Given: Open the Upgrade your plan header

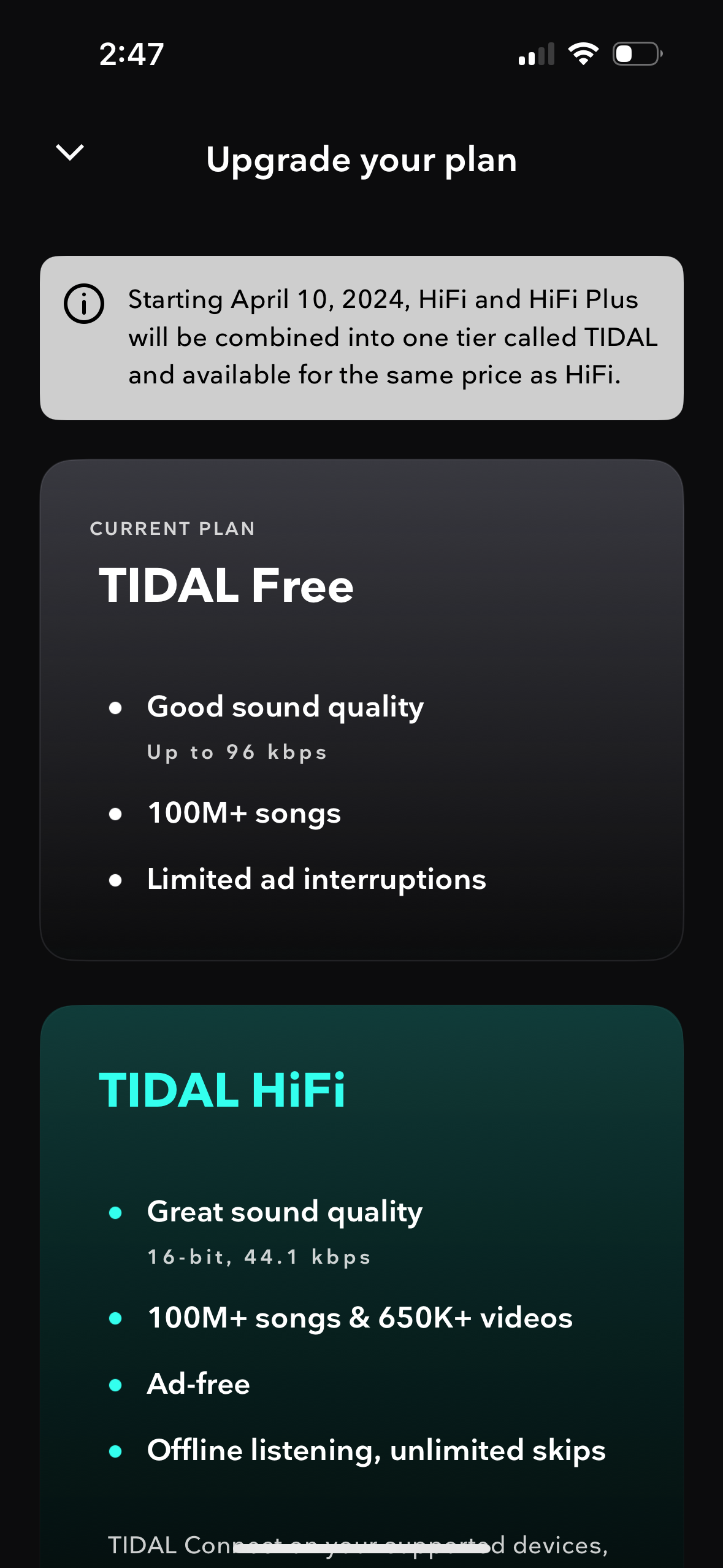Looking at the screenshot, I should tap(361, 160).
